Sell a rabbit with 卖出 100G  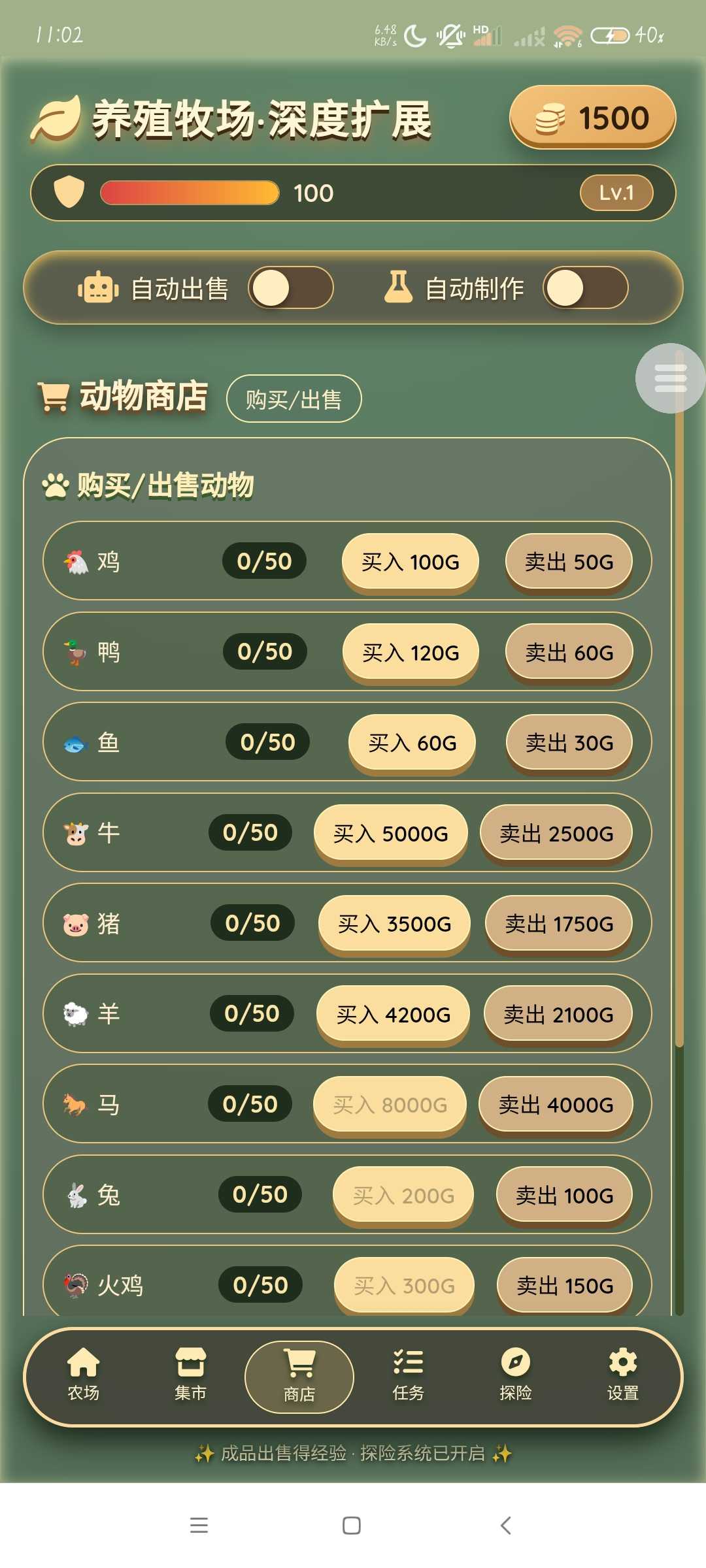(x=564, y=1196)
